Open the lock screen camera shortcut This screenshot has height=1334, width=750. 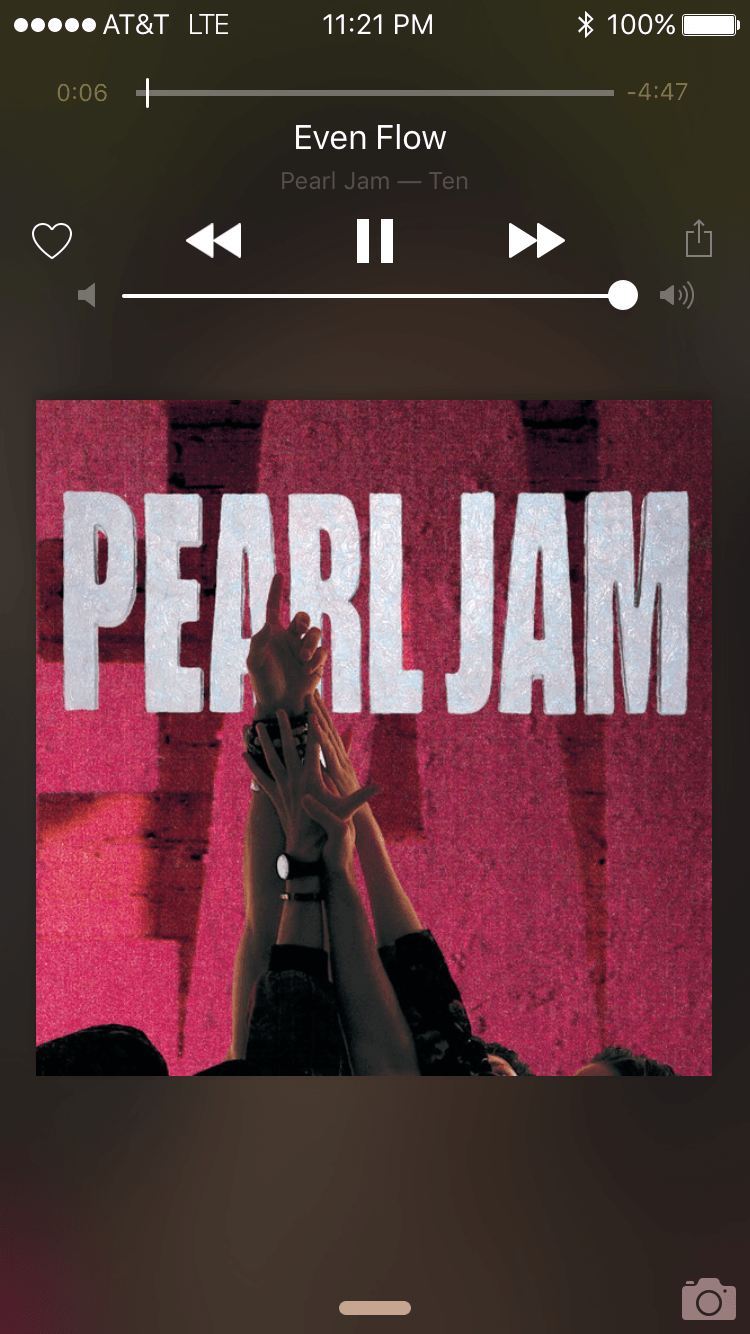(708, 1298)
